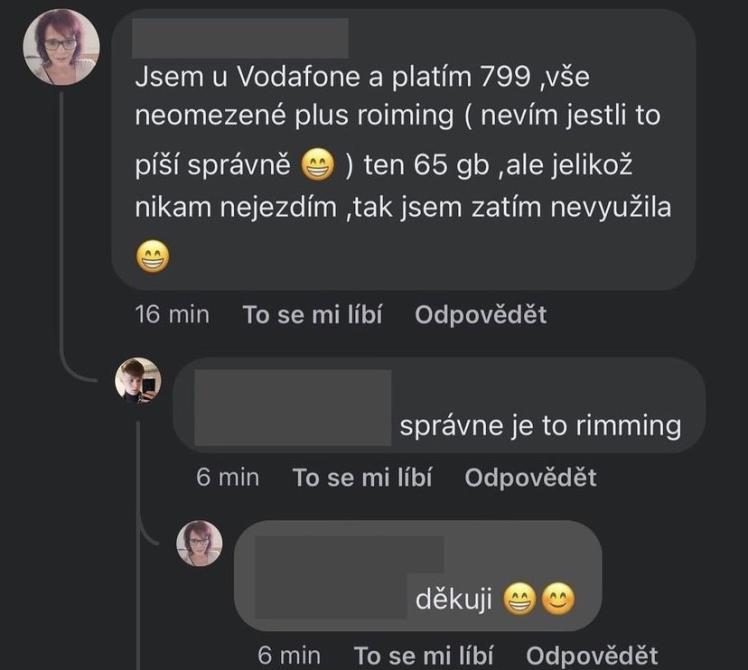
Task: Open profile picture of Vodafone comment author
Action: tap(61, 47)
